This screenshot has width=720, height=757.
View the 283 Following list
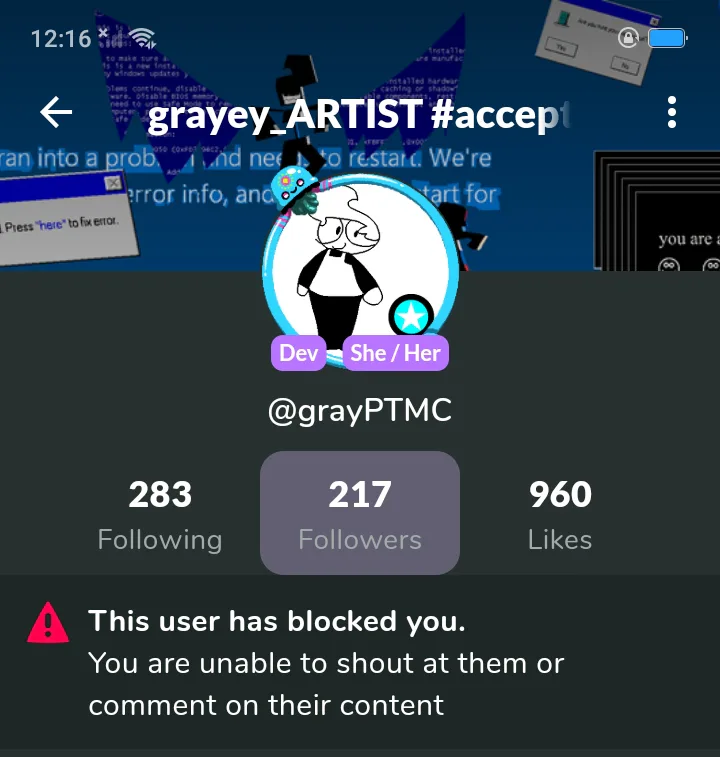[160, 514]
